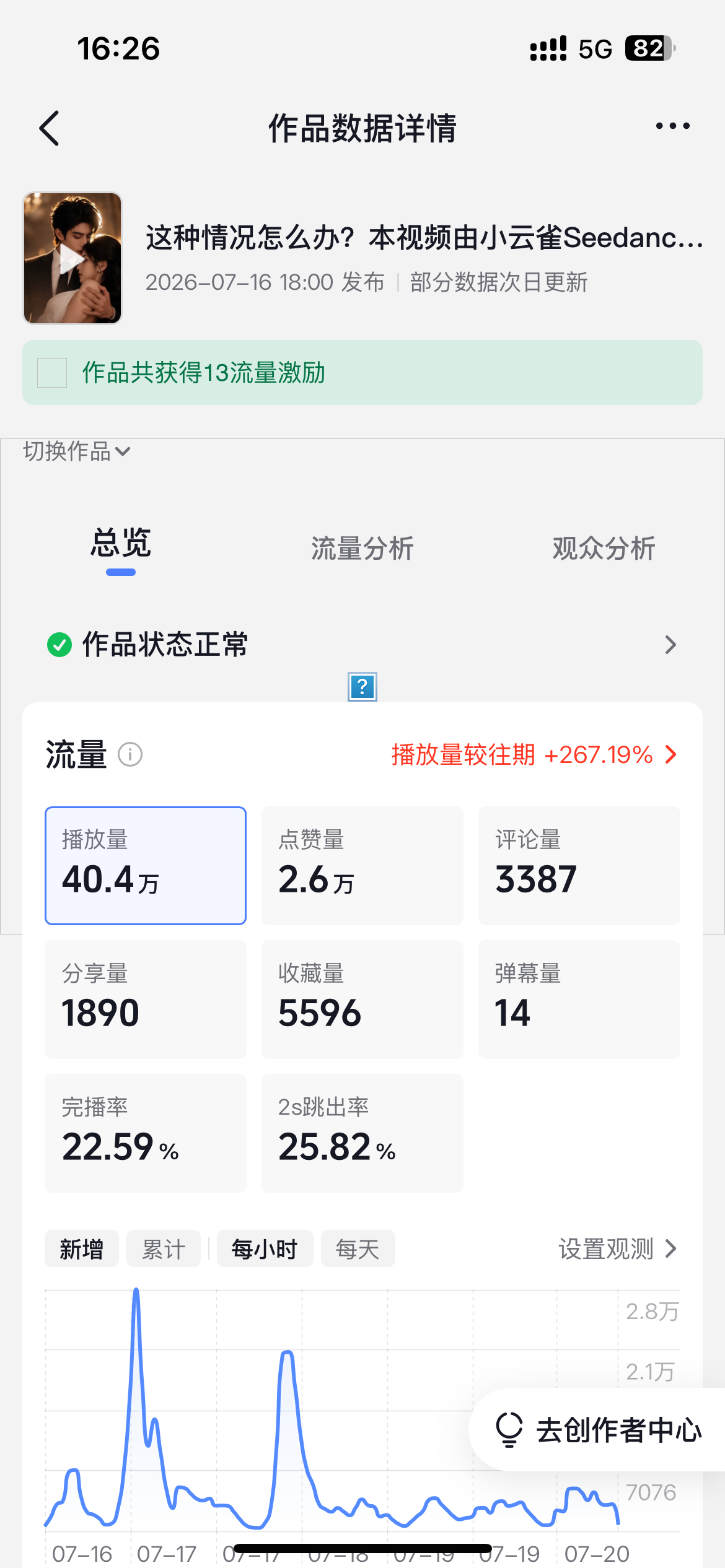This screenshot has height=1568, width=725.
Task: Select the 分享量 metric card
Action: [146, 1000]
